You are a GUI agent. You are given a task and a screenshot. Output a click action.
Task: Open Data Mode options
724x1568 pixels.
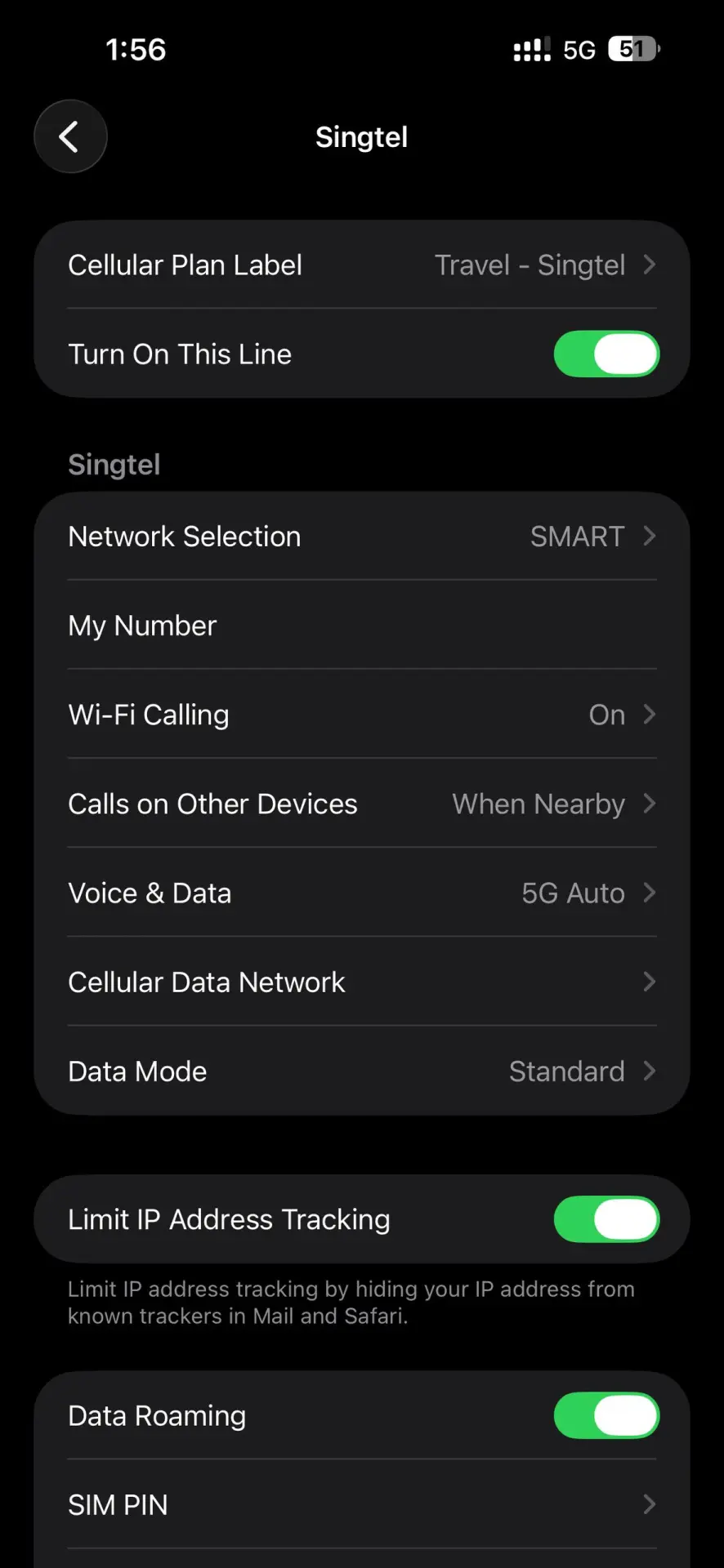pyautogui.click(x=362, y=1071)
